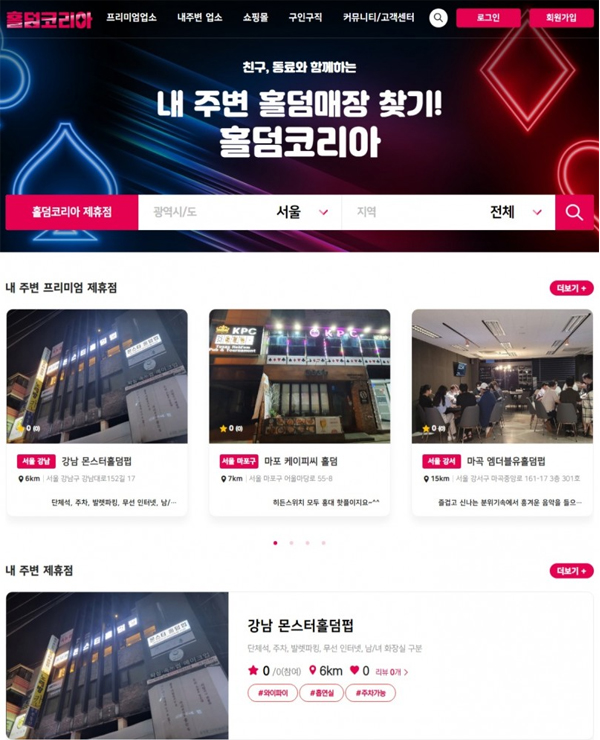The height and width of the screenshot is (740, 600).
Task: Expand the 지역 dropdown showing 전체
Action: coord(448,212)
